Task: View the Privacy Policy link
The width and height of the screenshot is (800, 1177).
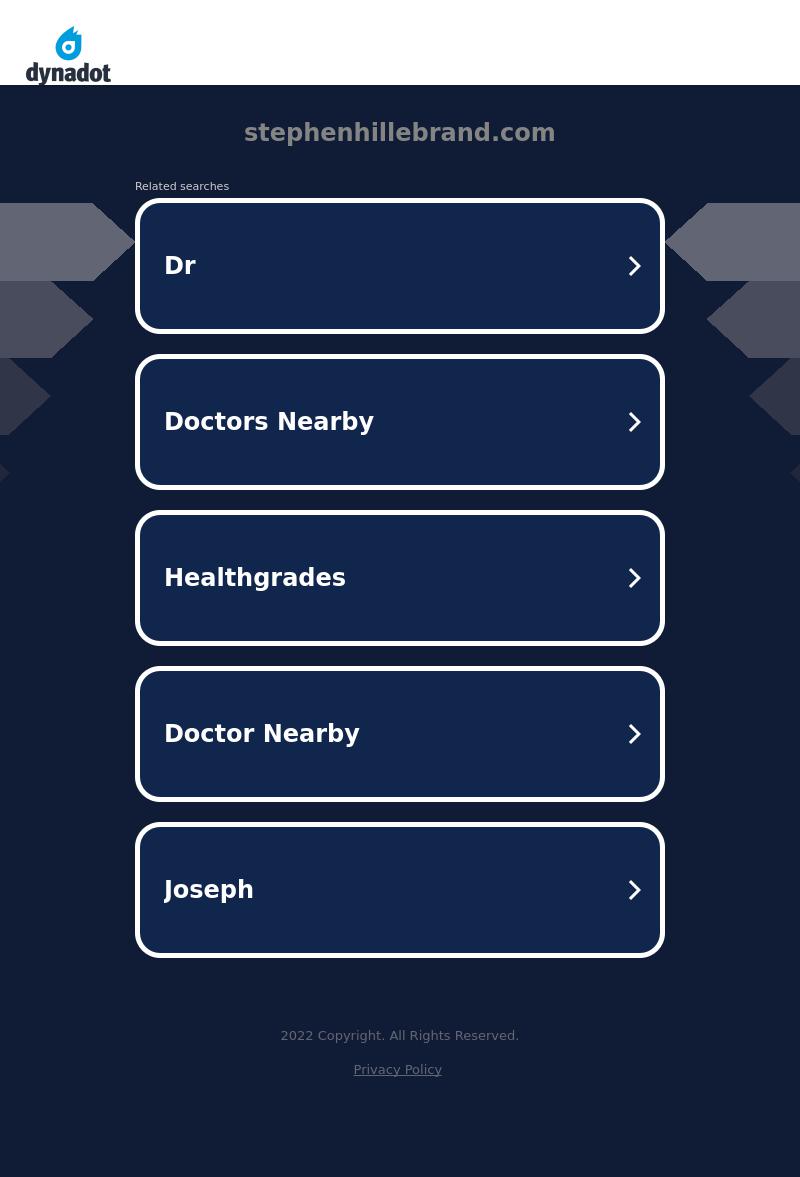Action: [397, 1069]
